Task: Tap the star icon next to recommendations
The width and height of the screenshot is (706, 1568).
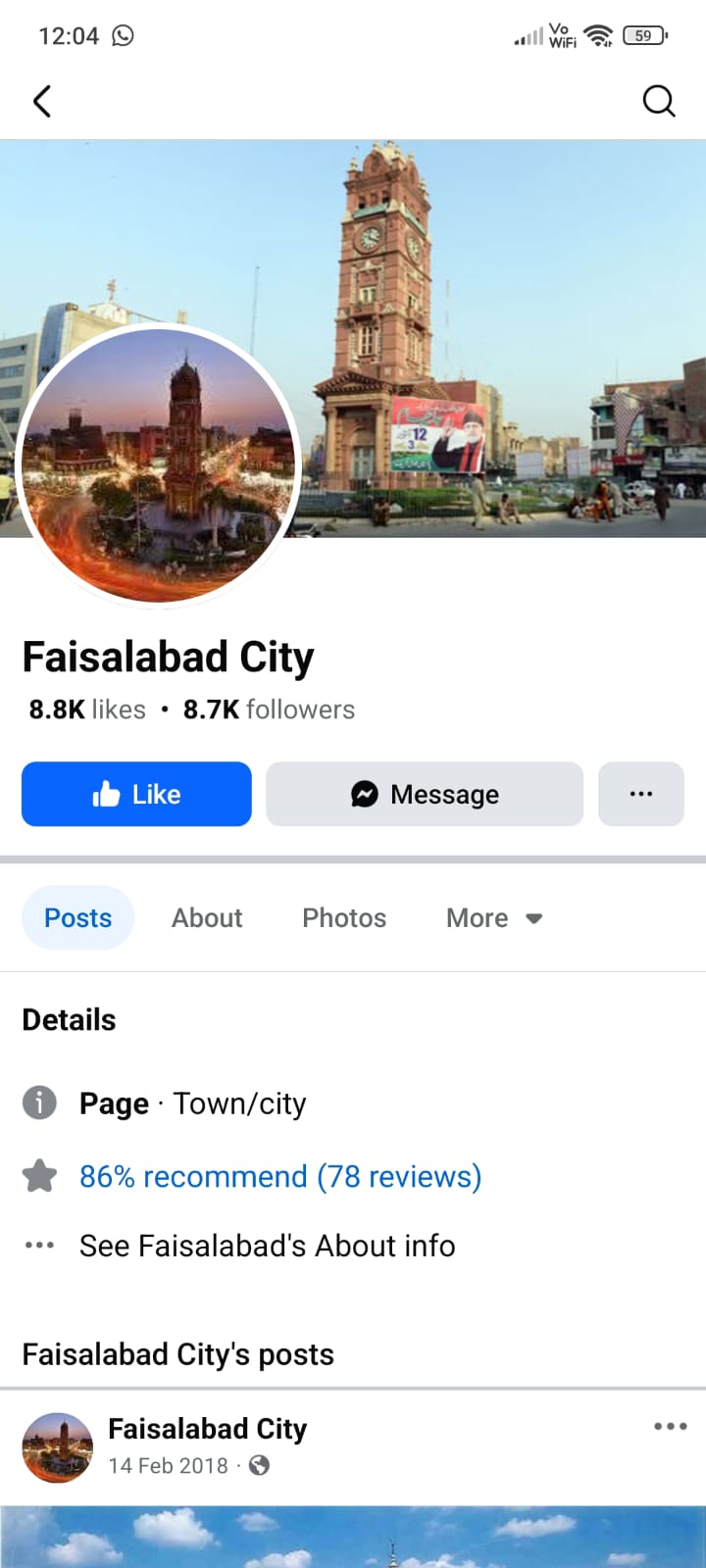Action: (x=39, y=1175)
